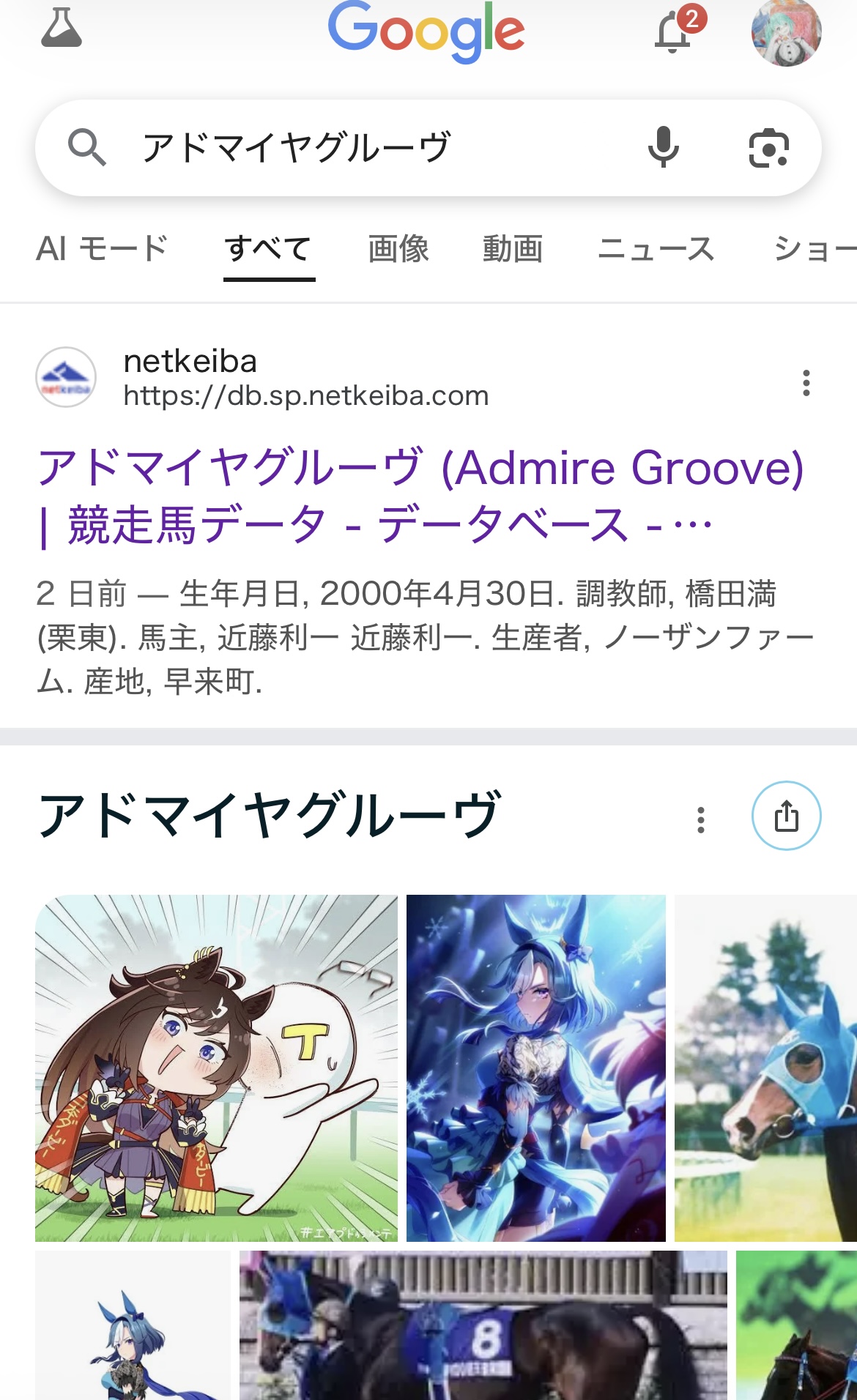This screenshot has height=1400, width=857.
Task: Open the notifications bell
Action: [674, 32]
